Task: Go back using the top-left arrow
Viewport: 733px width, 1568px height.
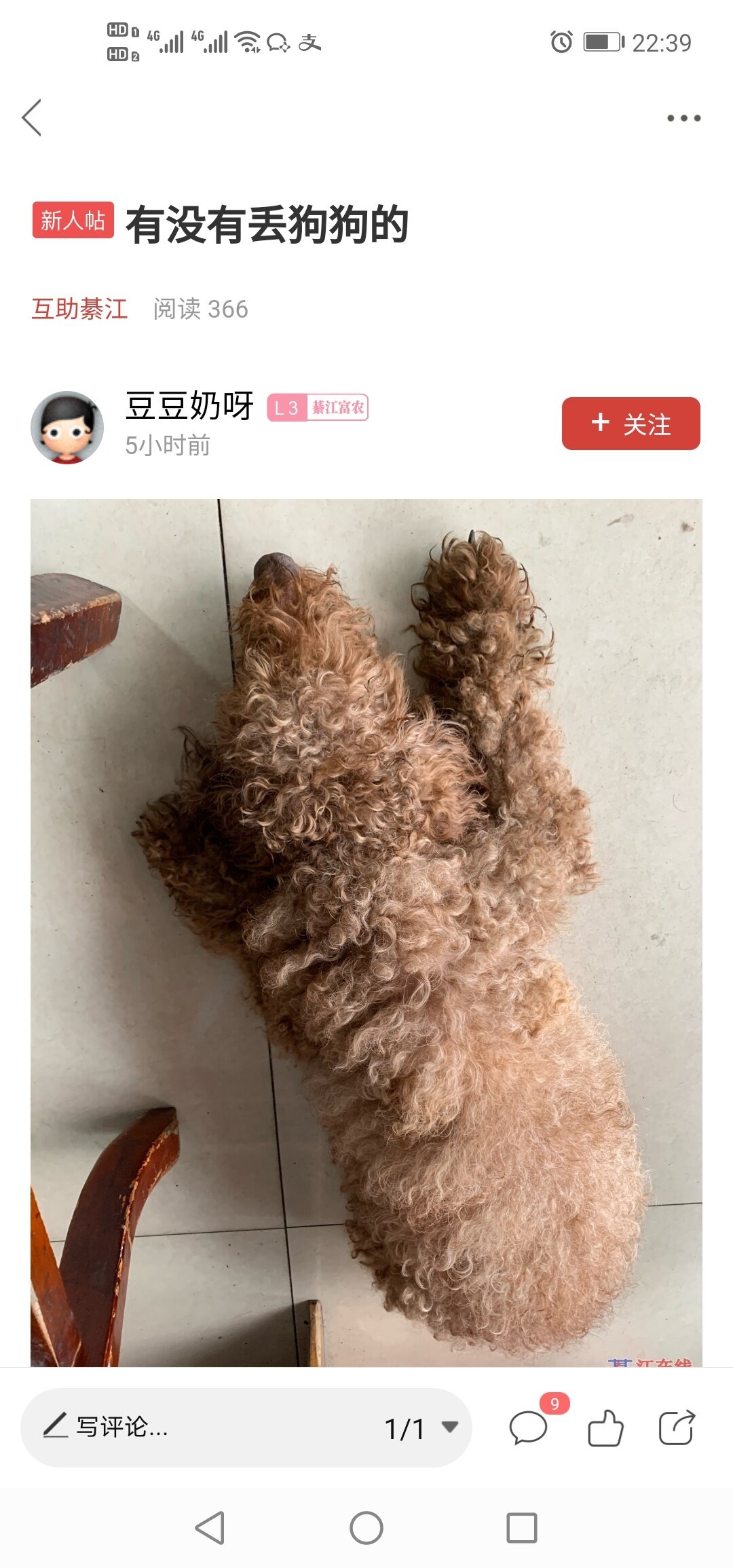Action: tap(32, 117)
